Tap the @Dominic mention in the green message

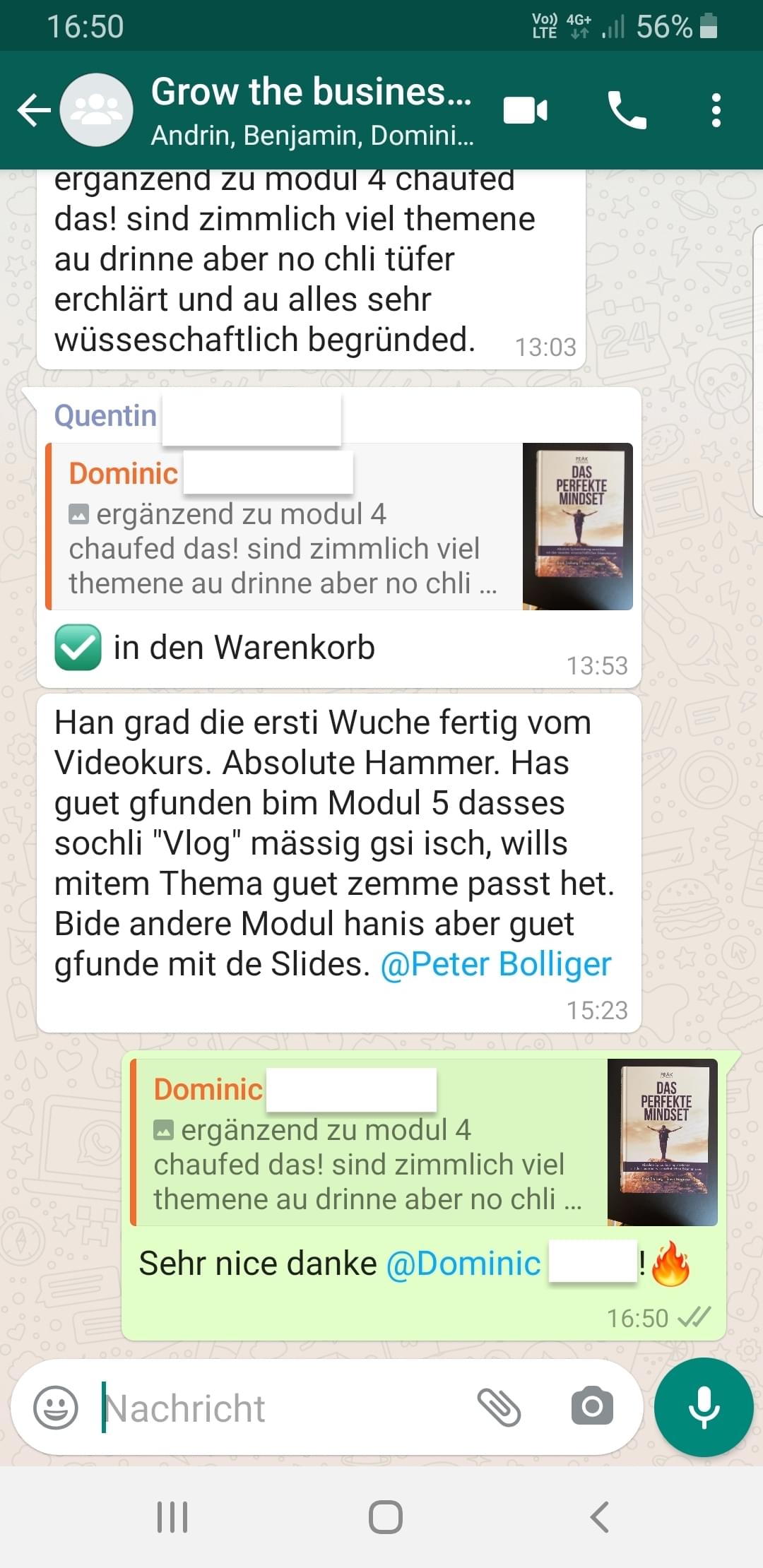[x=463, y=1264]
